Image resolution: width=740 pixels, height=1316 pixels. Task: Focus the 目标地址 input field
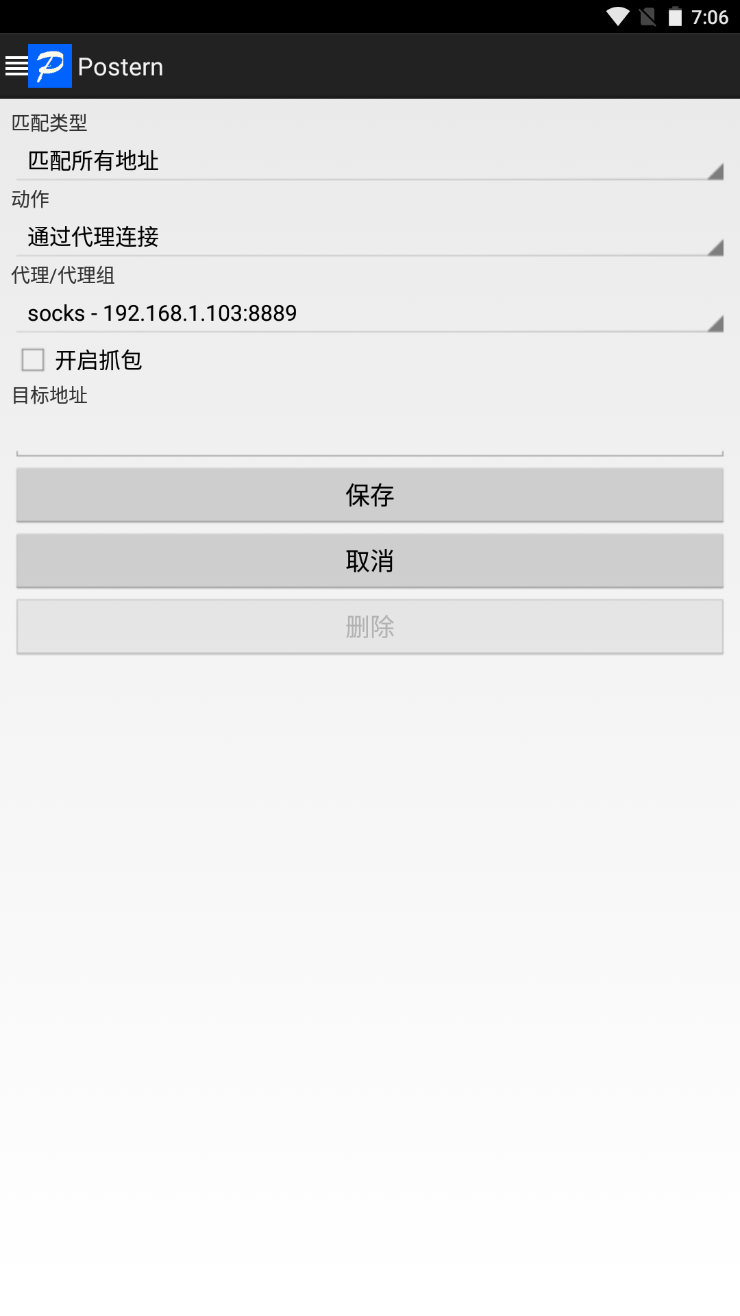369,434
